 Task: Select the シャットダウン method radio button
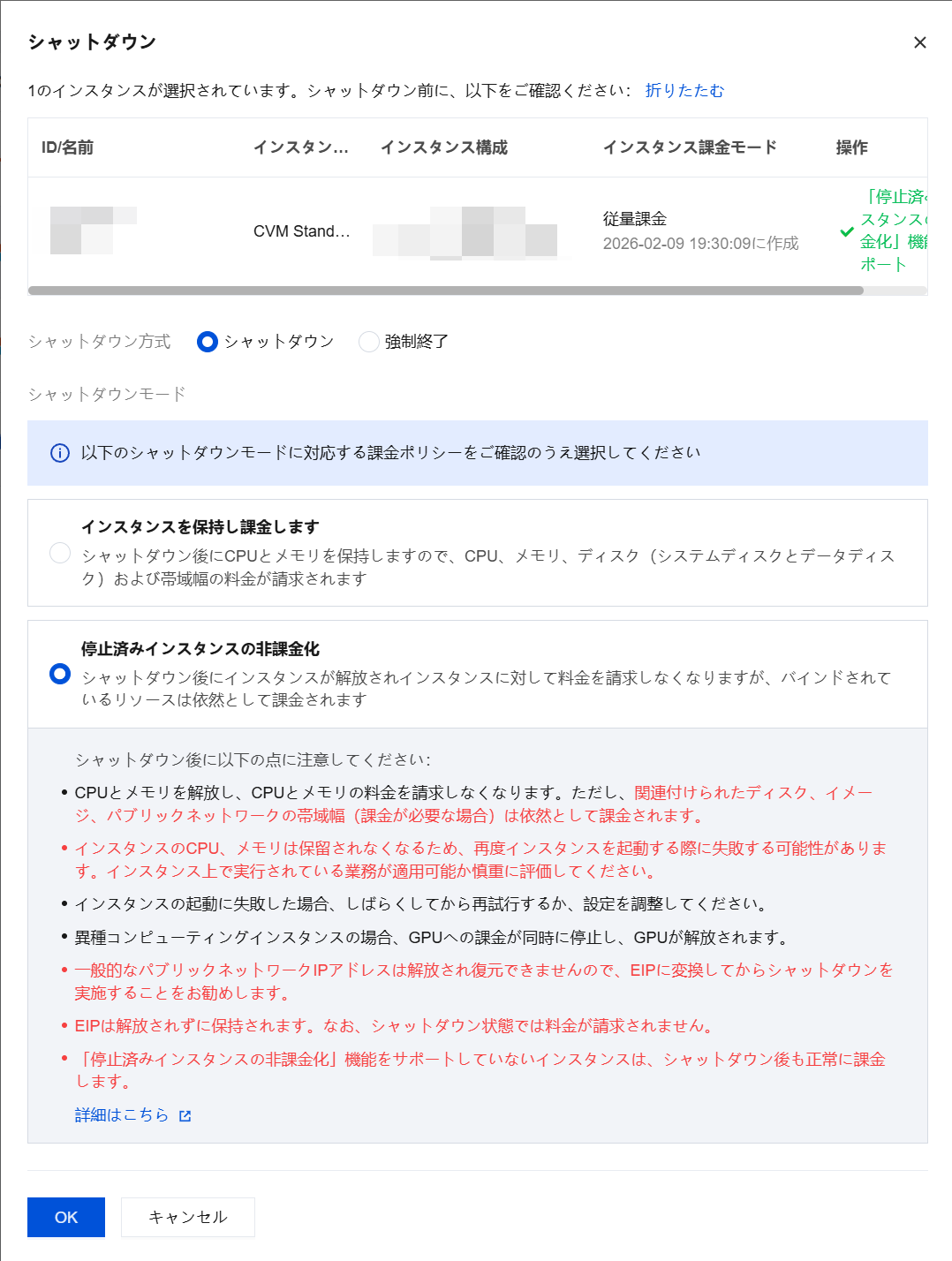point(208,342)
